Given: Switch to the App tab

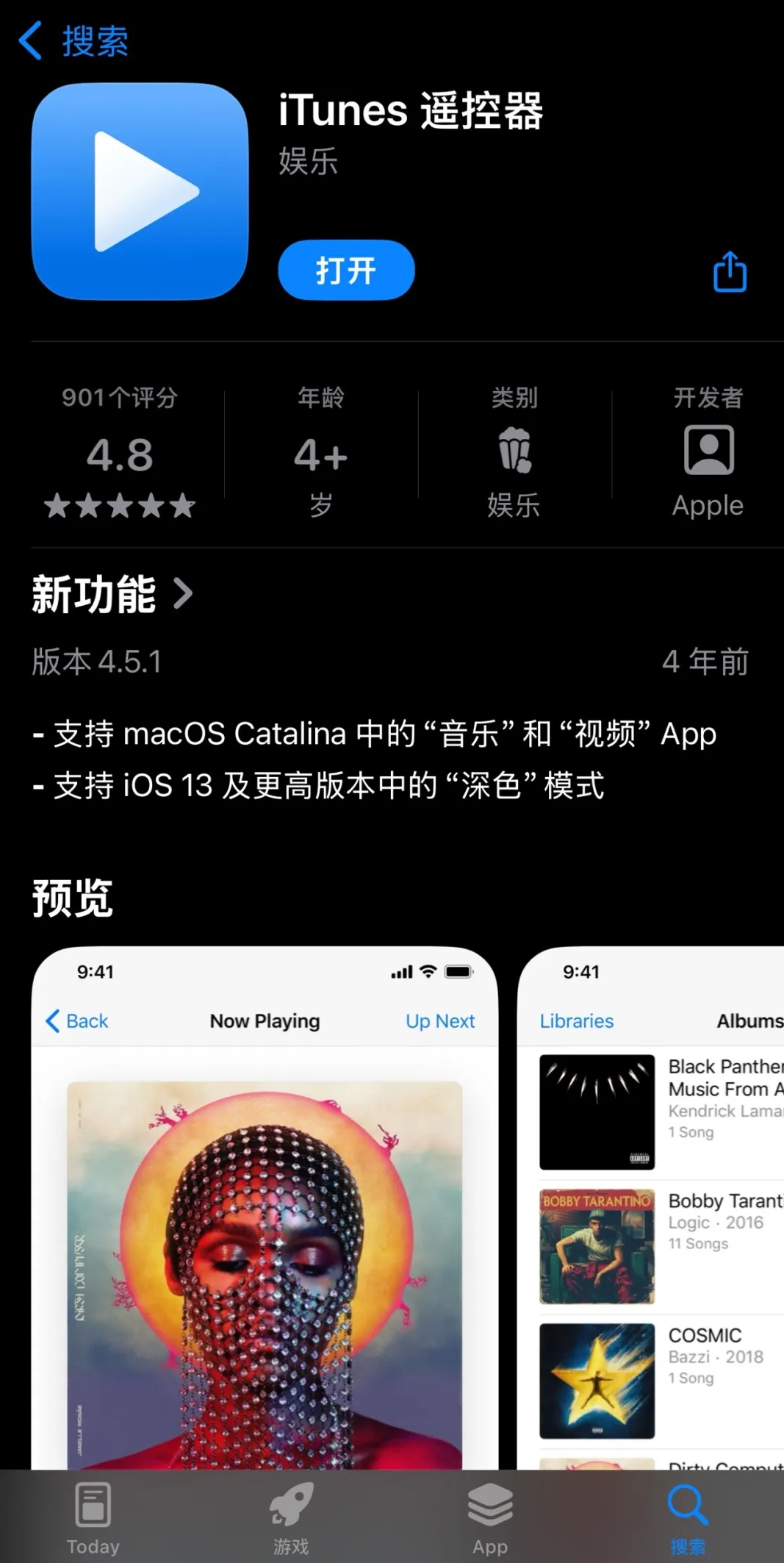Looking at the screenshot, I should click(x=490, y=1518).
